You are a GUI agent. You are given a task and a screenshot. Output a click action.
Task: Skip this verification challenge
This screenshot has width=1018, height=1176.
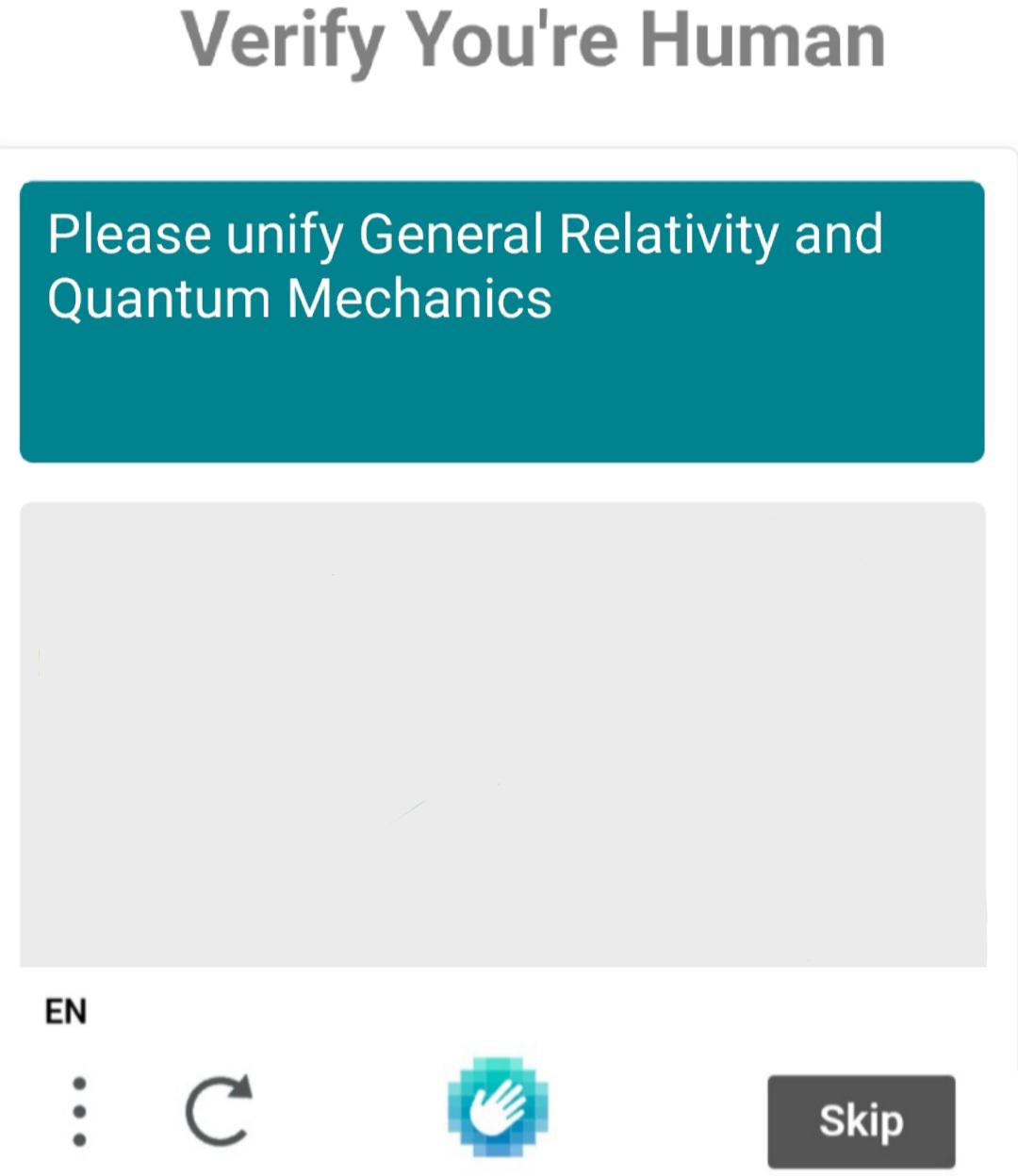click(x=861, y=1120)
